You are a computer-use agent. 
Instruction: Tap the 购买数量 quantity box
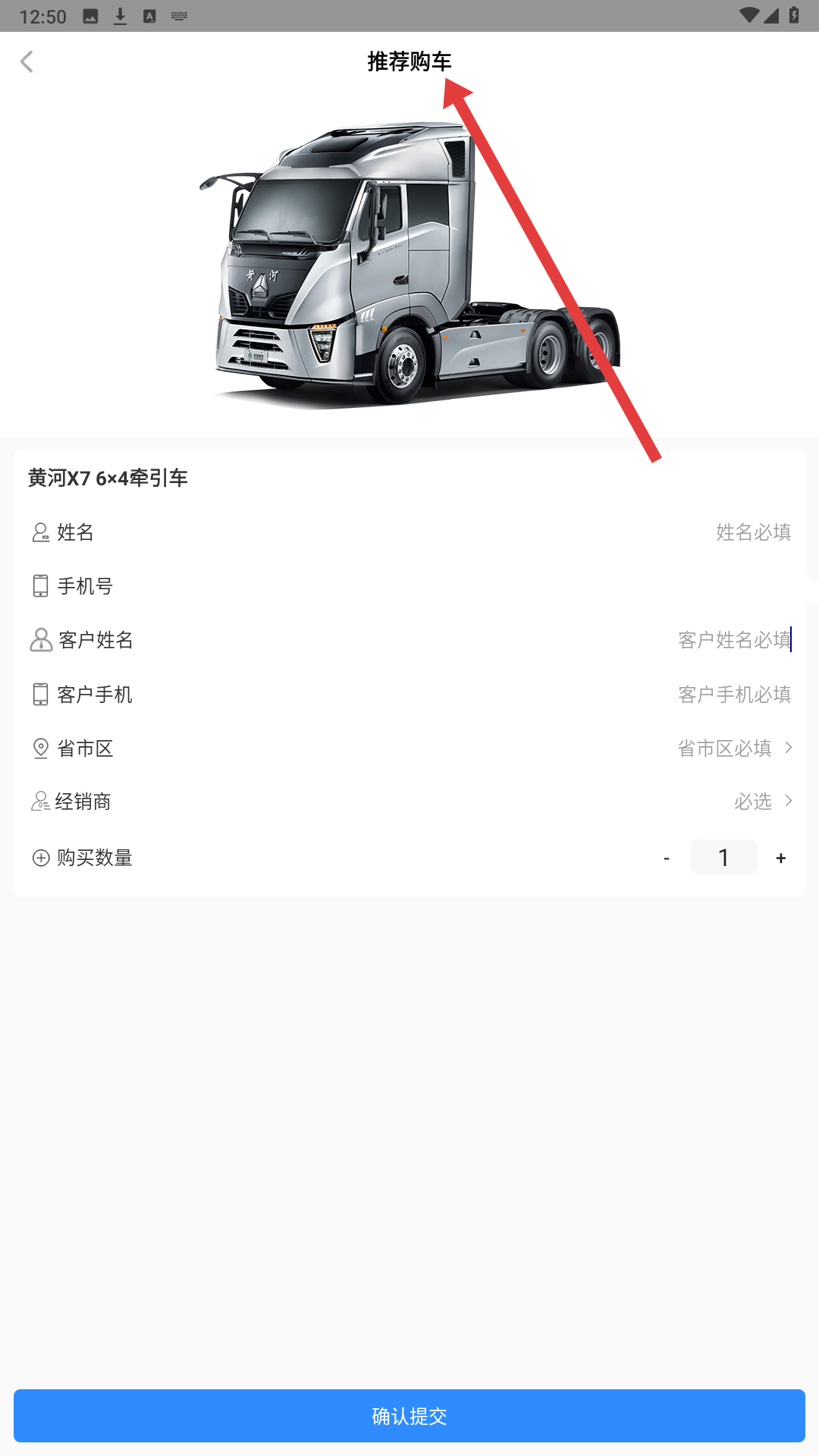coord(723,858)
